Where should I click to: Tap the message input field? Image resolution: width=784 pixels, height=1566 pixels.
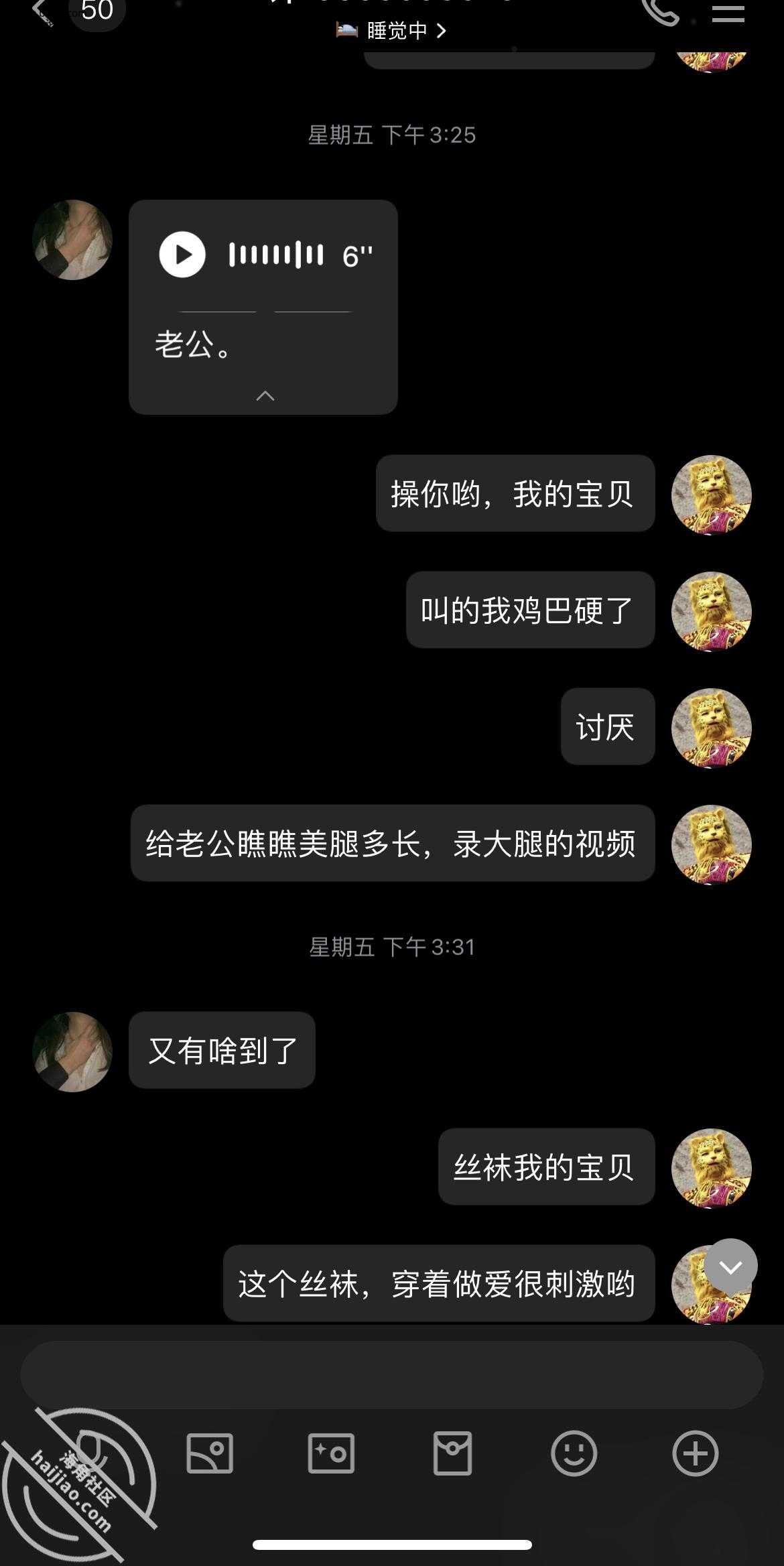click(392, 1375)
